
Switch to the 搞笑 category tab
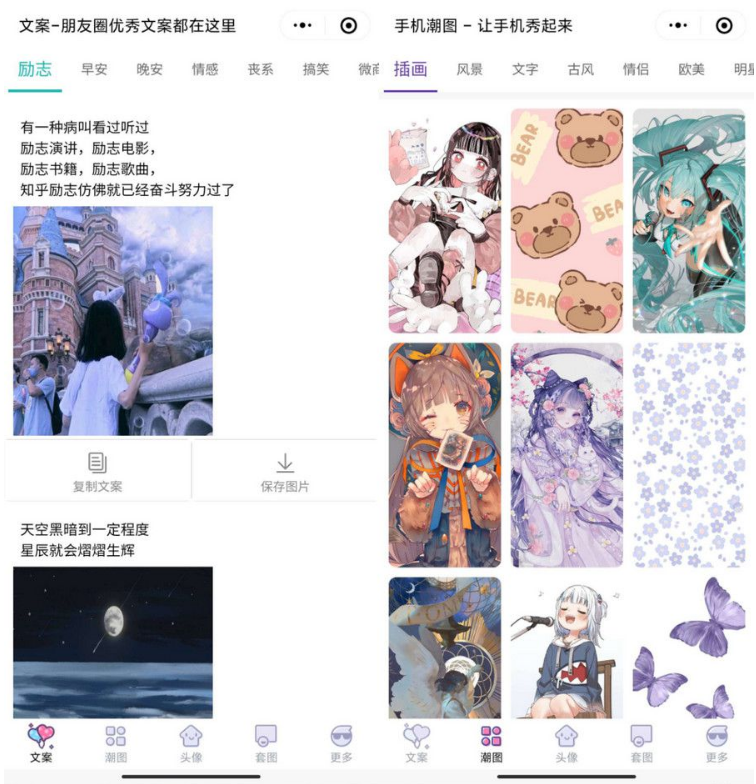pyautogui.click(x=316, y=69)
